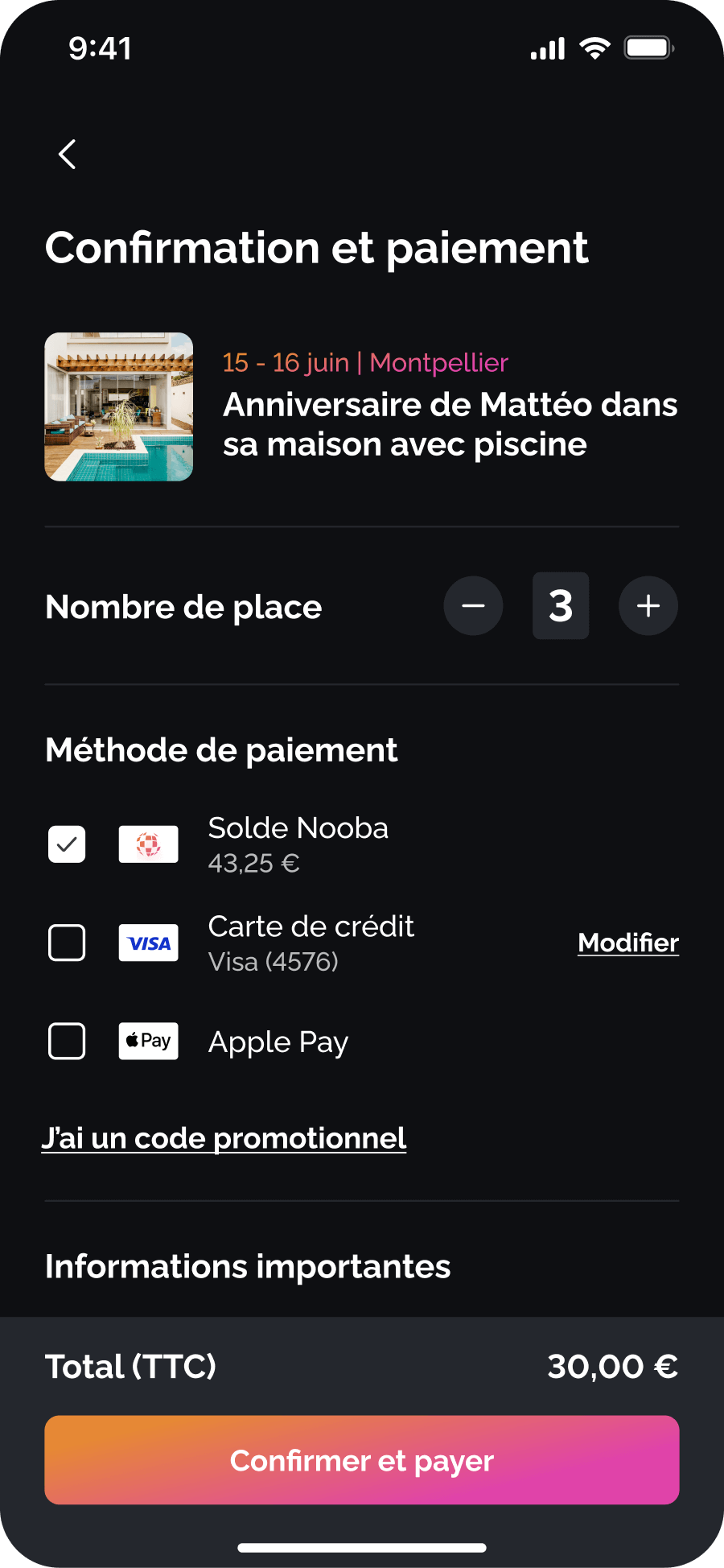Uncheck the Solde Nooba payment method
The width and height of the screenshot is (724, 1568).
click(x=67, y=844)
